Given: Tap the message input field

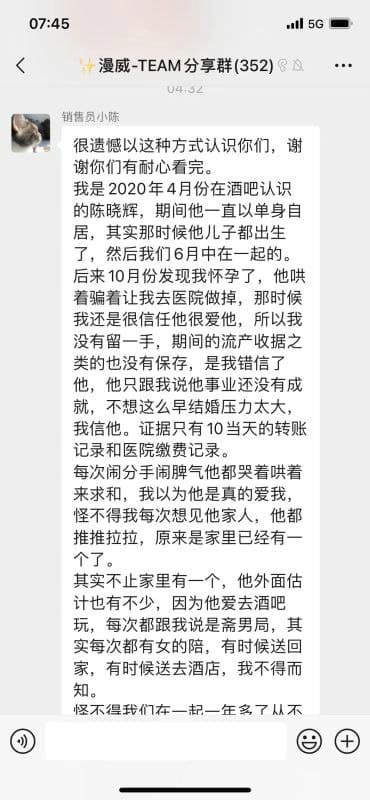Looking at the screenshot, I should click(x=165, y=741).
